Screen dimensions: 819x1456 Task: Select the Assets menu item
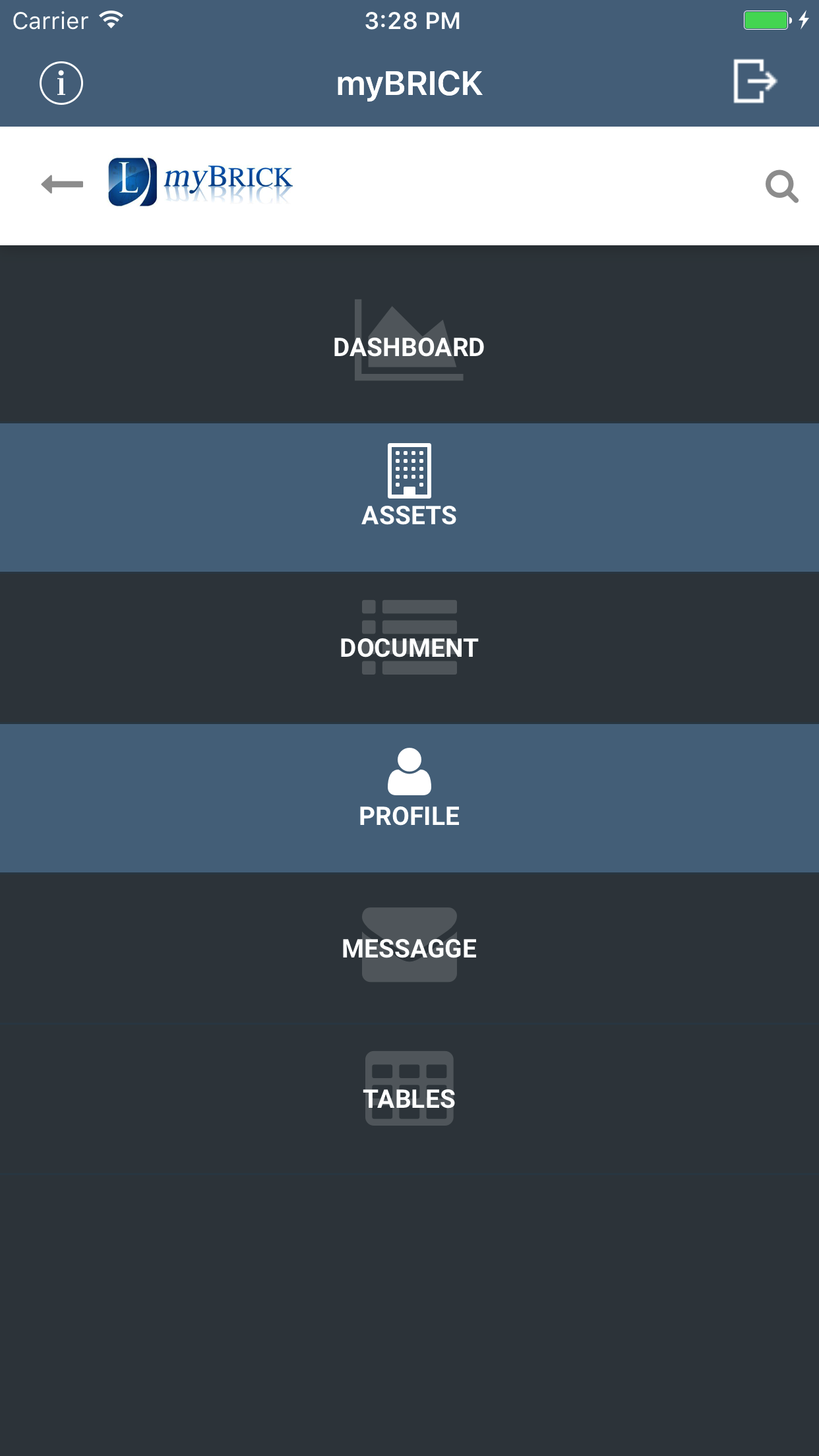[x=409, y=497]
